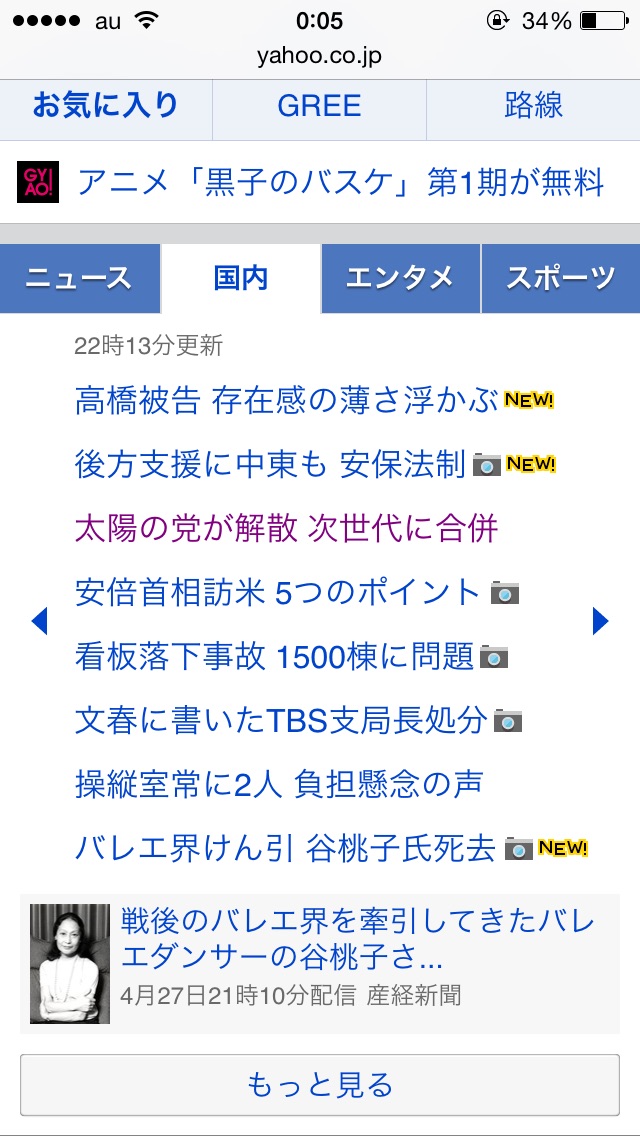Open the お気に入り shortcut
640x1136 pixels.
pyautogui.click(x=106, y=106)
